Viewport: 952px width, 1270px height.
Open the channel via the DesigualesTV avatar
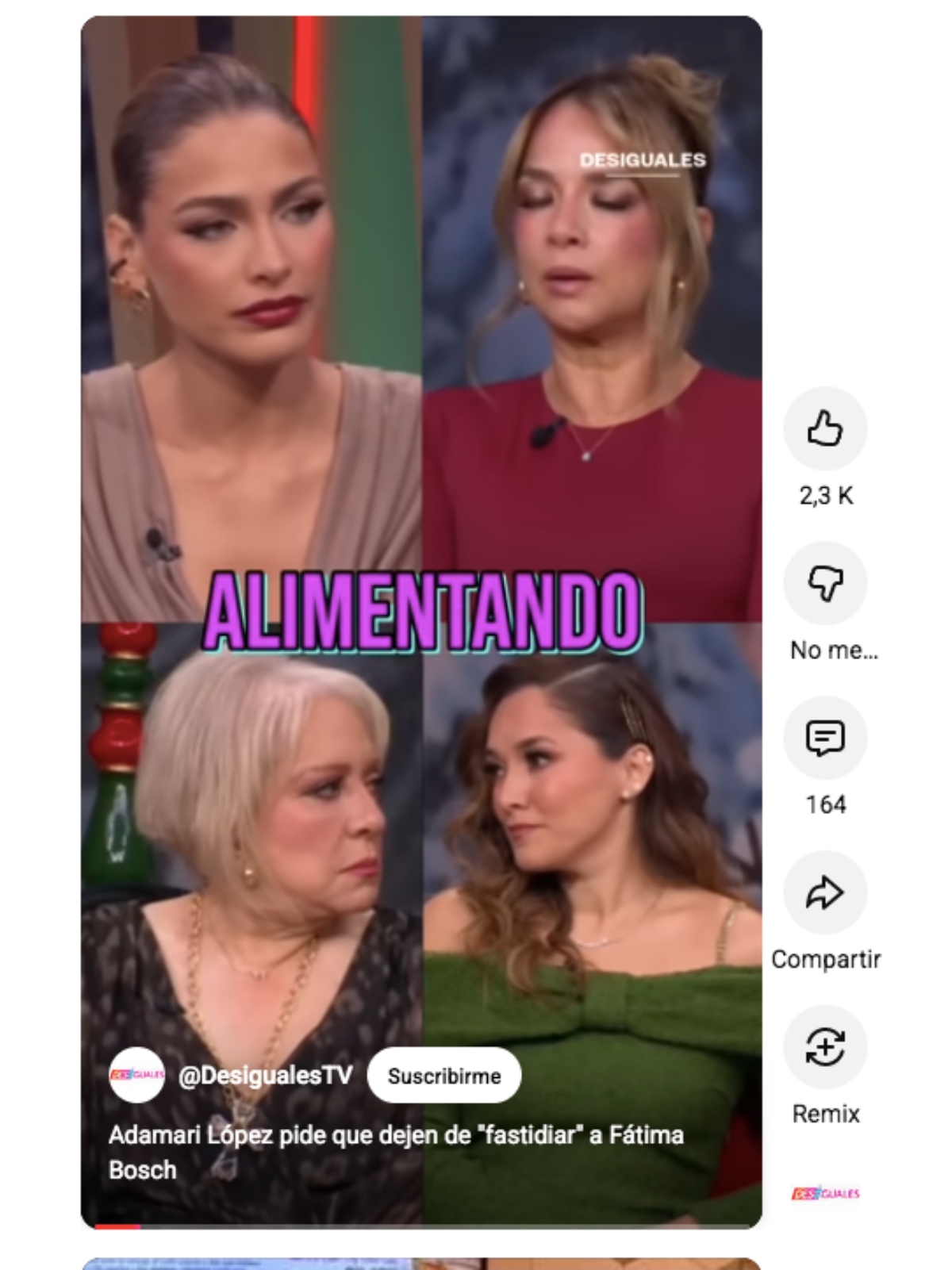[x=136, y=1076]
